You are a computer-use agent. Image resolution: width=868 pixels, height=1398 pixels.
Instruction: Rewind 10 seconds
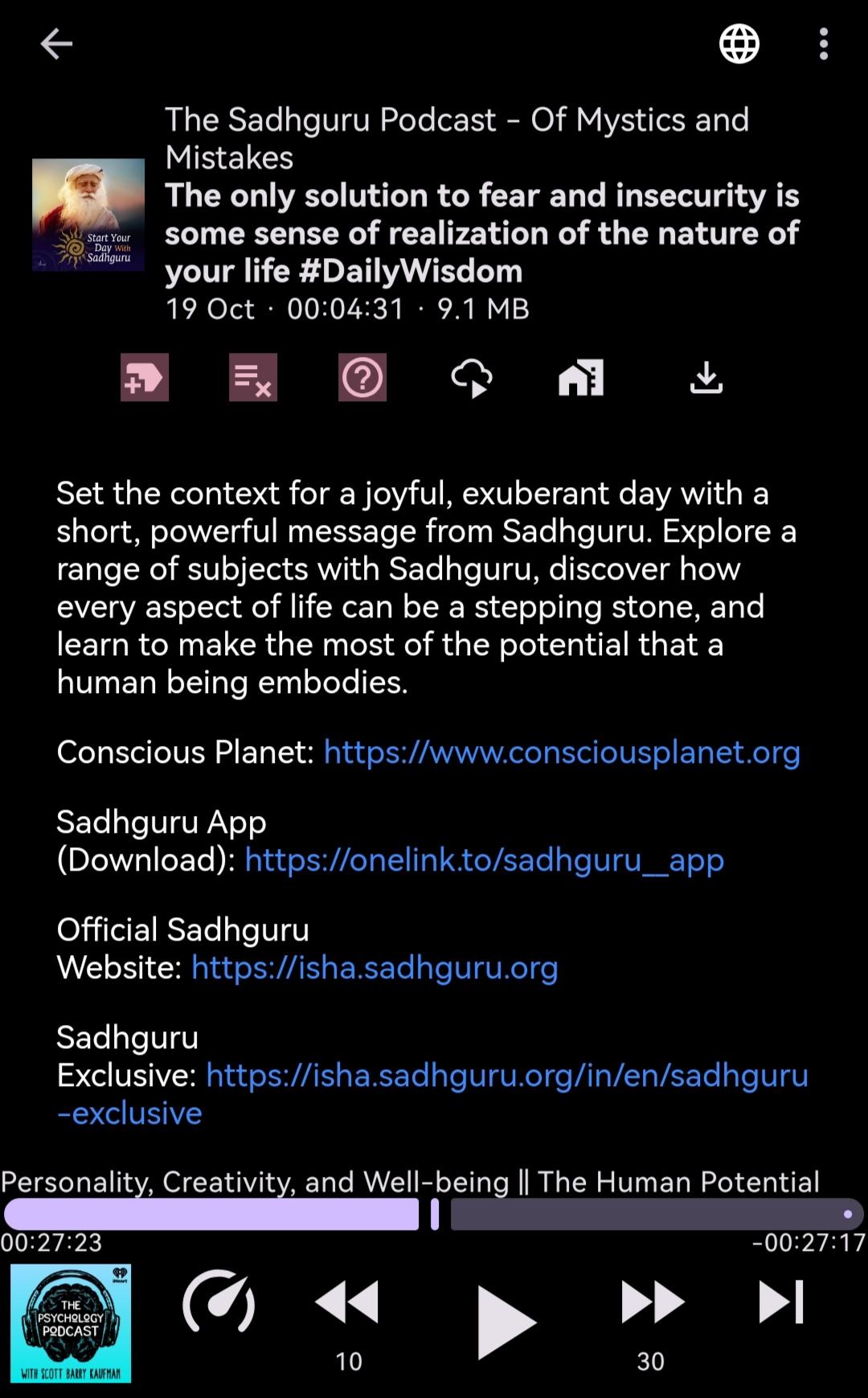coord(347,1319)
